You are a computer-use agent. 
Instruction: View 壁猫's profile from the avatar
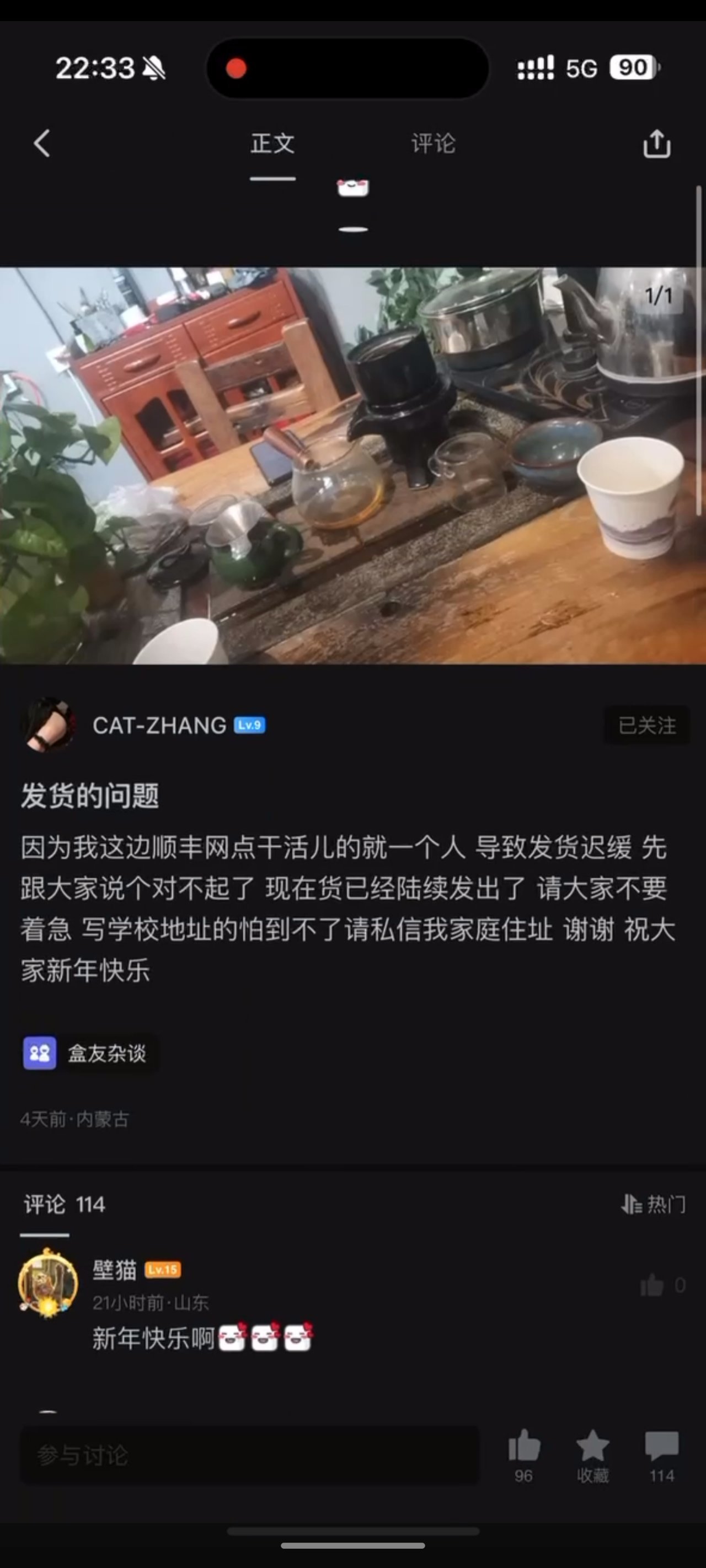click(48, 1283)
